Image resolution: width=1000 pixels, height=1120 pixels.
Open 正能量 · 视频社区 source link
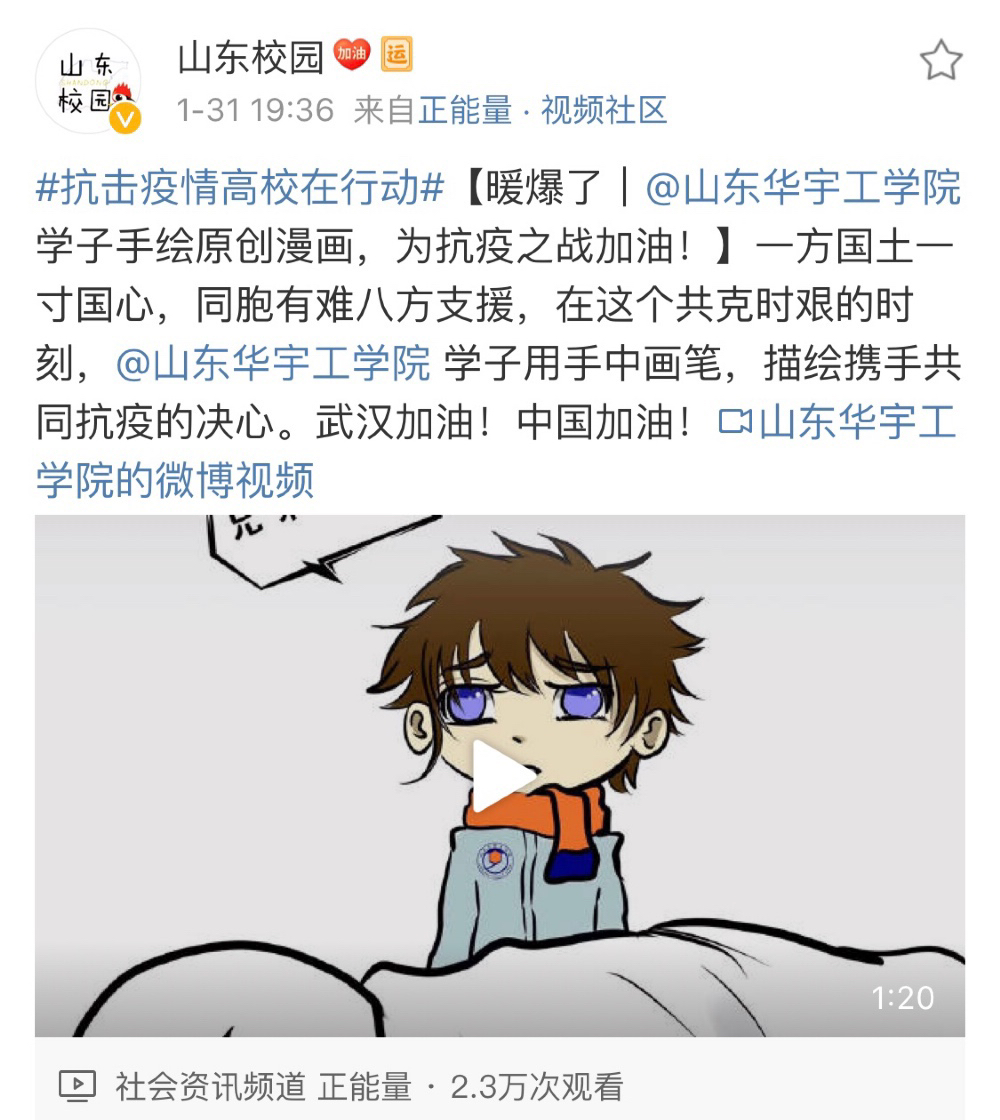coord(542,110)
